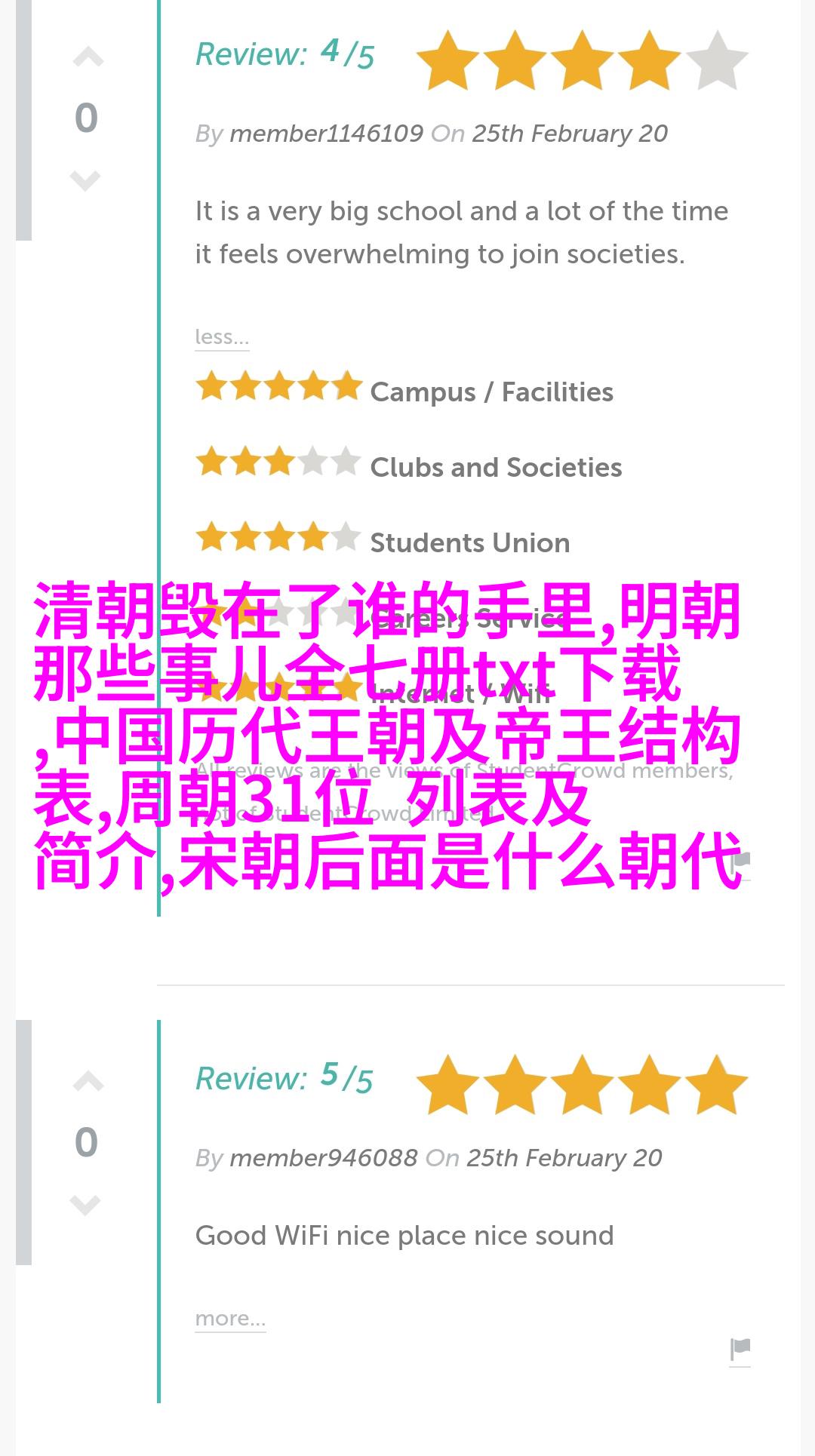The height and width of the screenshot is (1456, 815).
Task: Collapse the first review with 'less...'
Action: 221,337
